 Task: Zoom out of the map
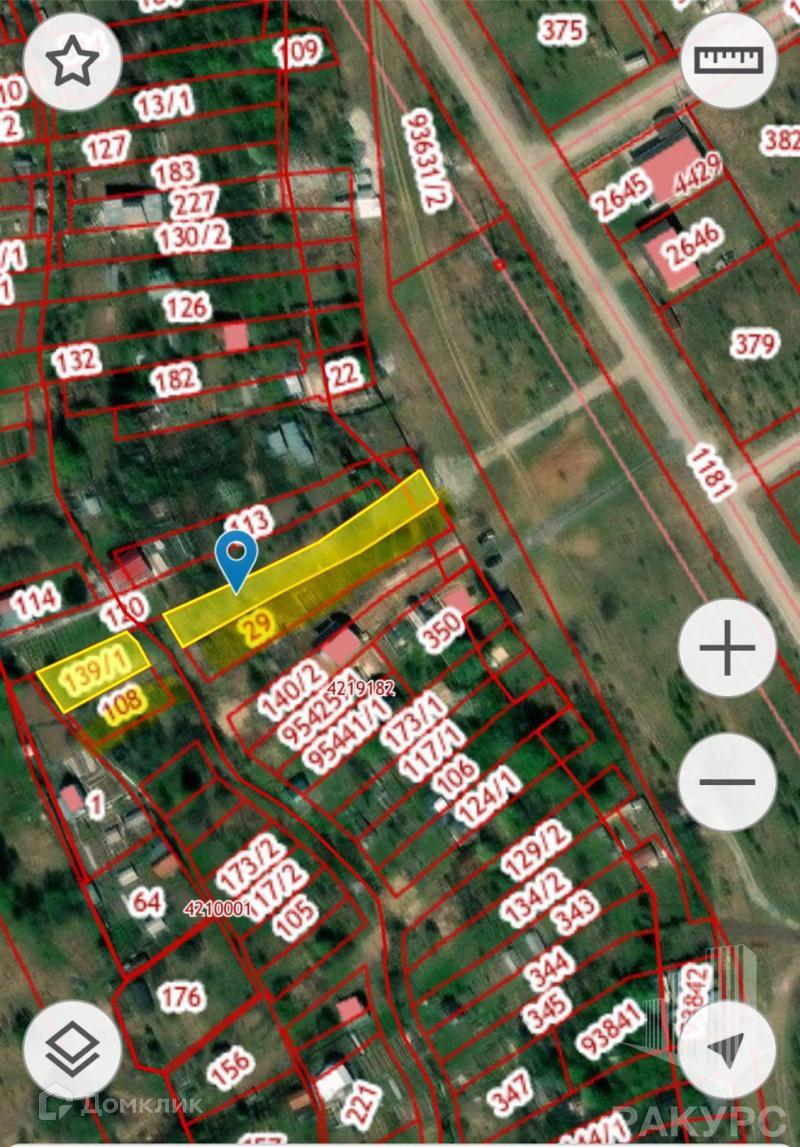tap(727, 781)
